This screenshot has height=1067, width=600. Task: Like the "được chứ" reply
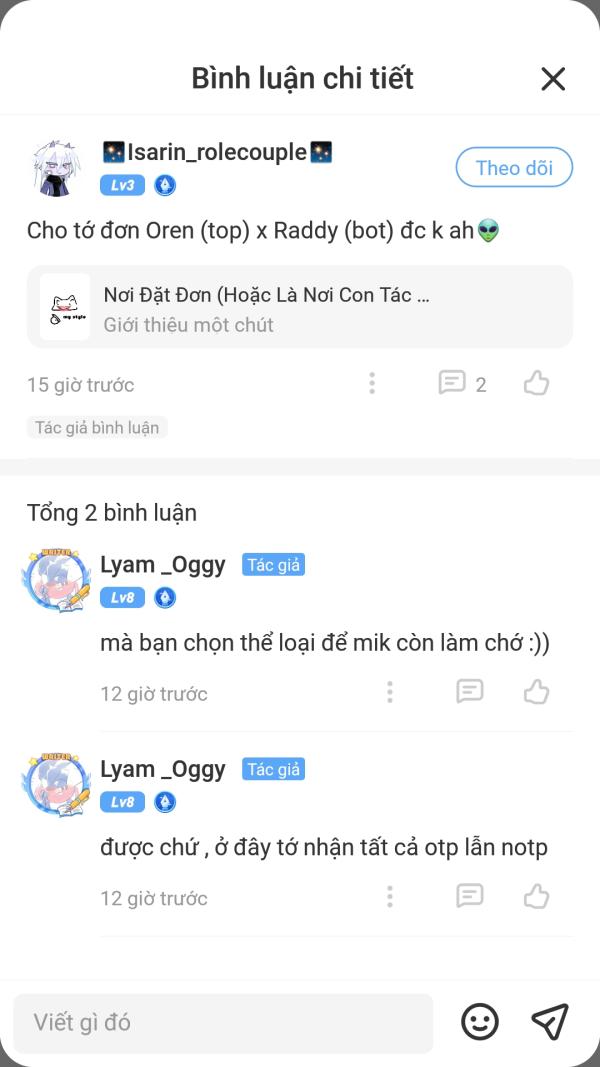point(537,897)
